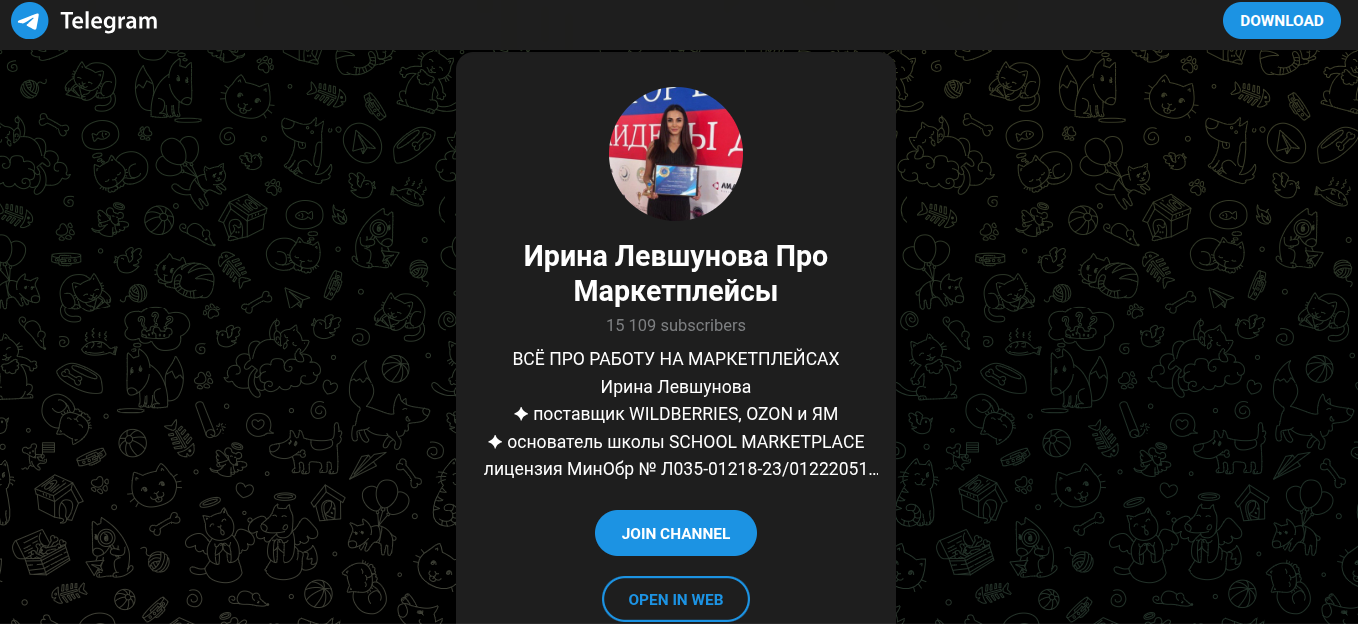Tap the Download button
The height and width of the screenshot is (624, 1358).
[1281, 20]
